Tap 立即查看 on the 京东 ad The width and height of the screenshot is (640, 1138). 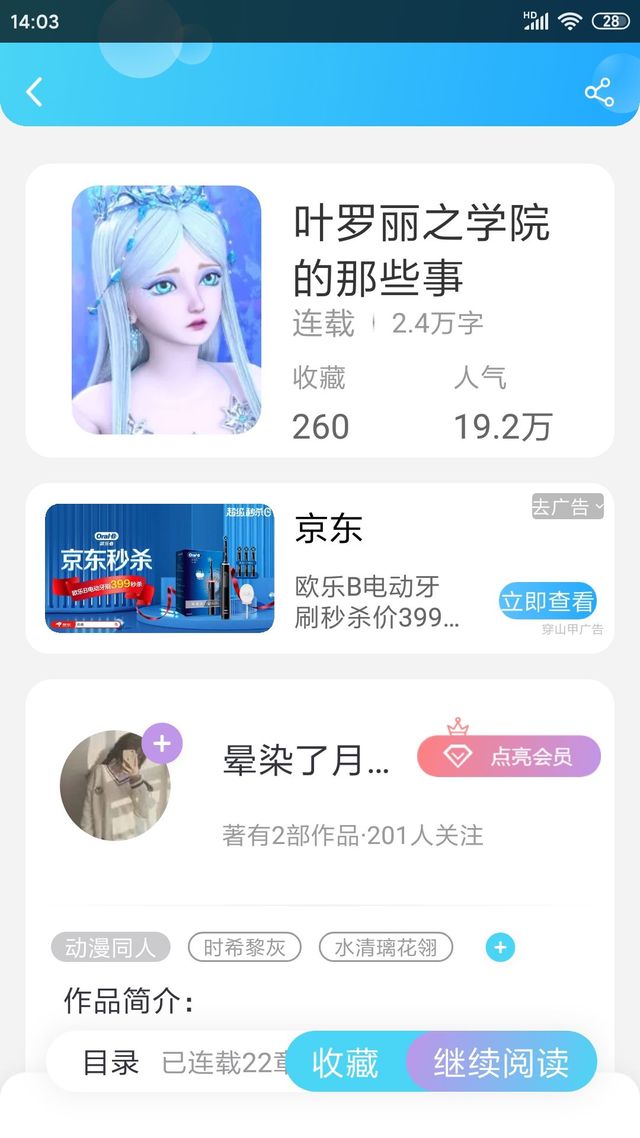pyautogui.click(x=547, y=601)
